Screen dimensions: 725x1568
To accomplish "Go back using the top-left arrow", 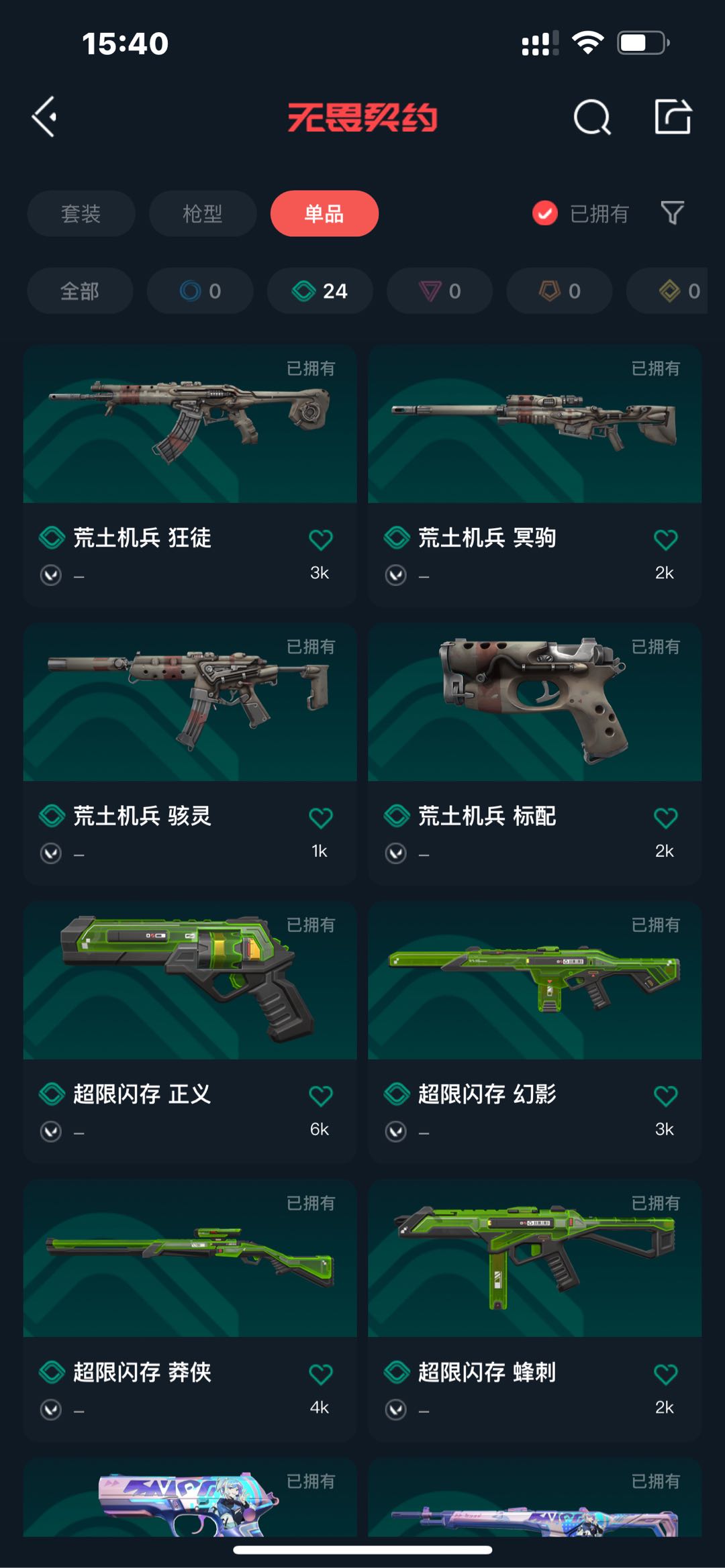I will click(x=44, y=117).
